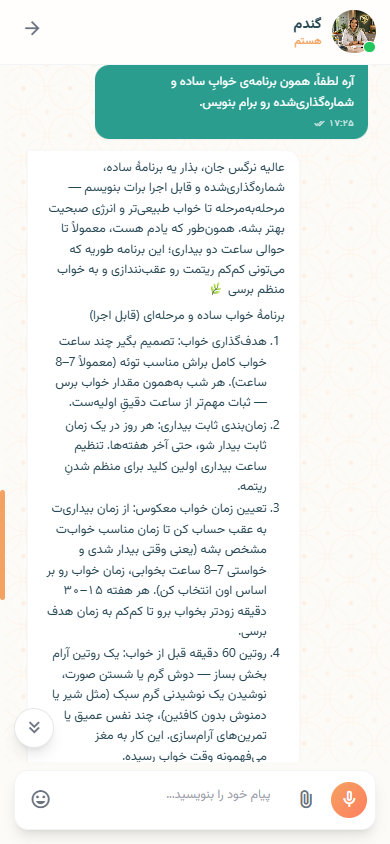Image resolution: width=390 pixels, height=844 pixels.
Task: Attach a file with the paperclip icon
Action: point(306,799)
